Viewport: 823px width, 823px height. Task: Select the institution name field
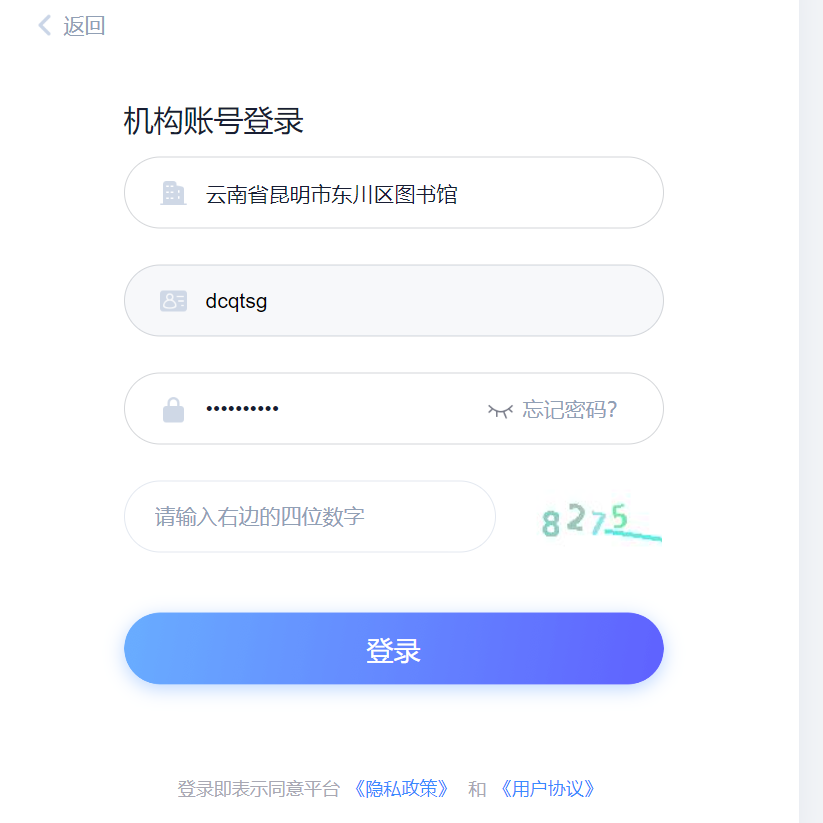(394, 193)
